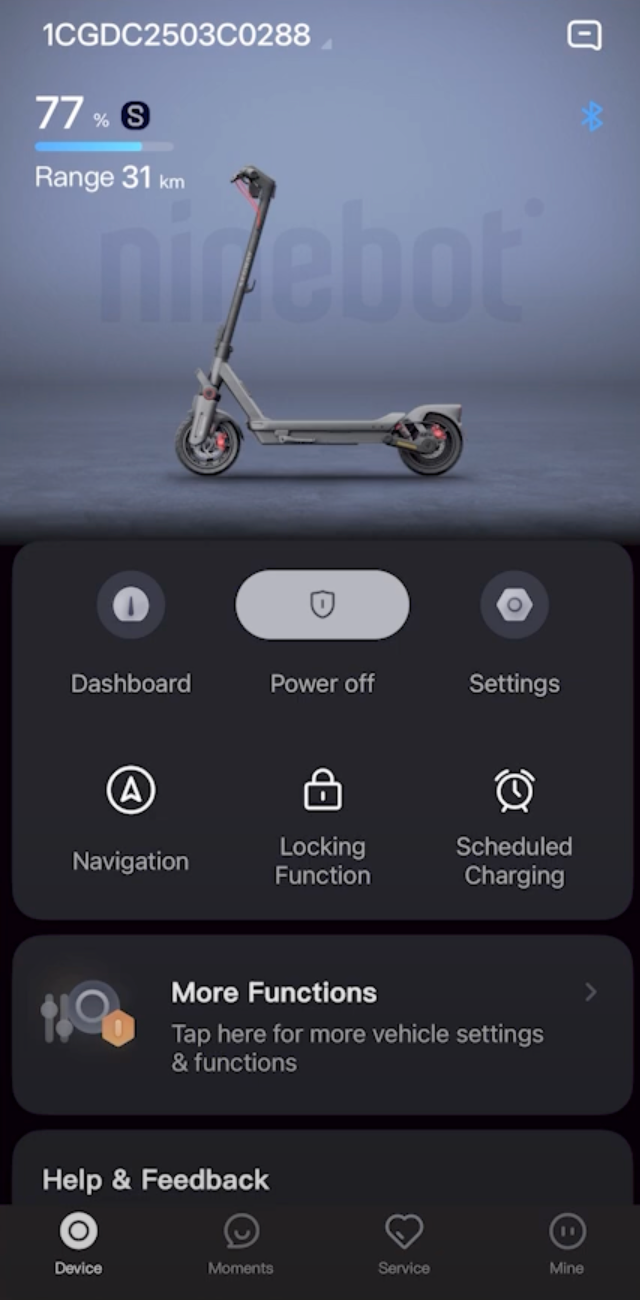Switch to the Service tab
Screen dimensions: 640x1300
[x=404, y=1244]
